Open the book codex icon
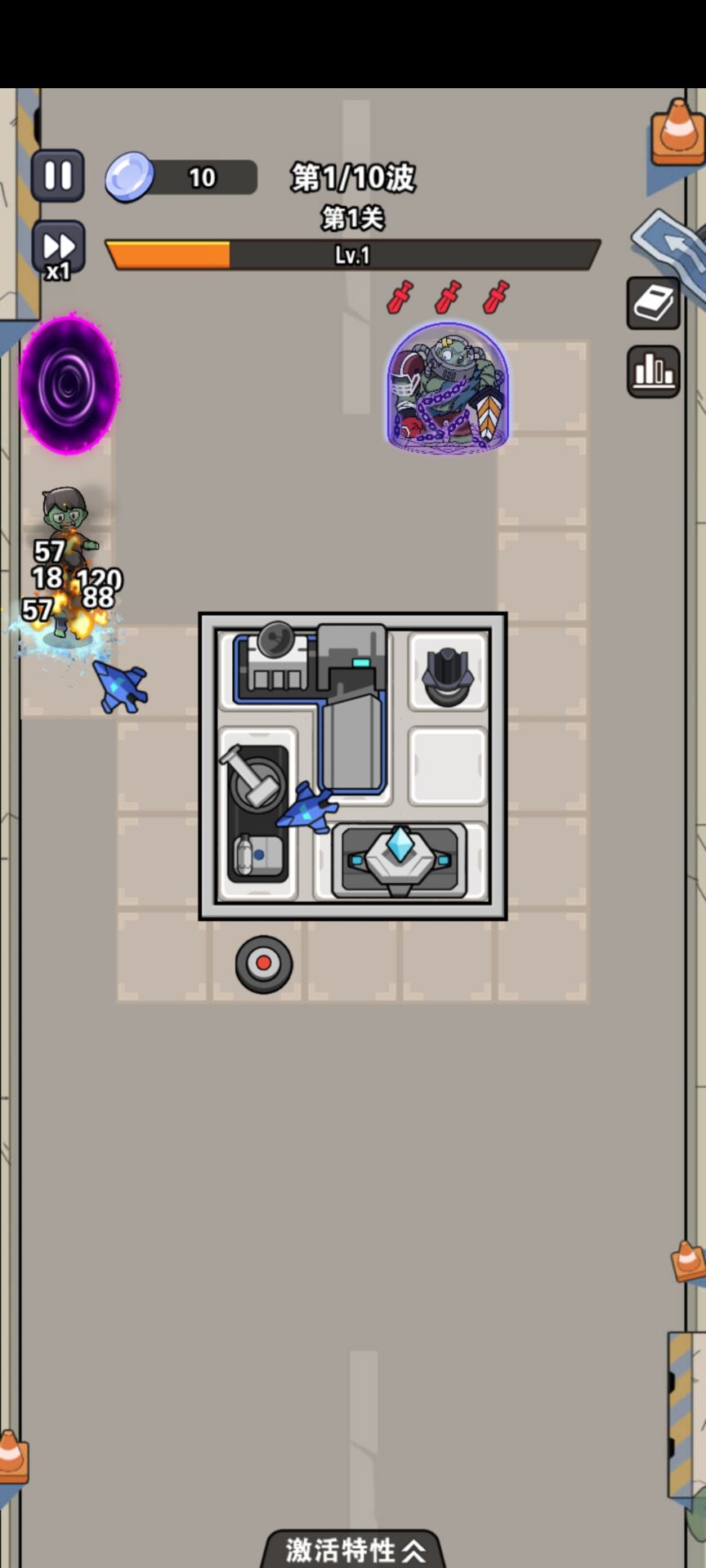This screenshot has width=706, height=1568. (x=653, y=304)
